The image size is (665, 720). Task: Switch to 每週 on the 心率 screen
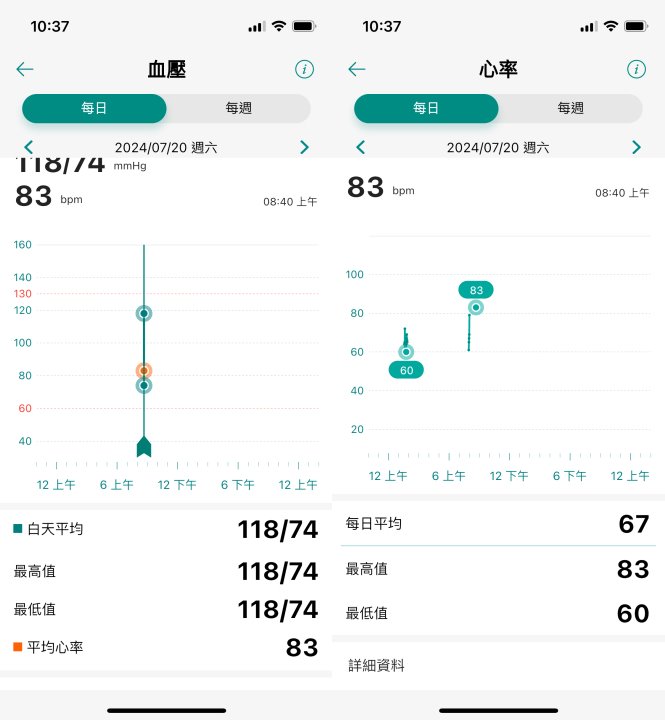point(570,108)
